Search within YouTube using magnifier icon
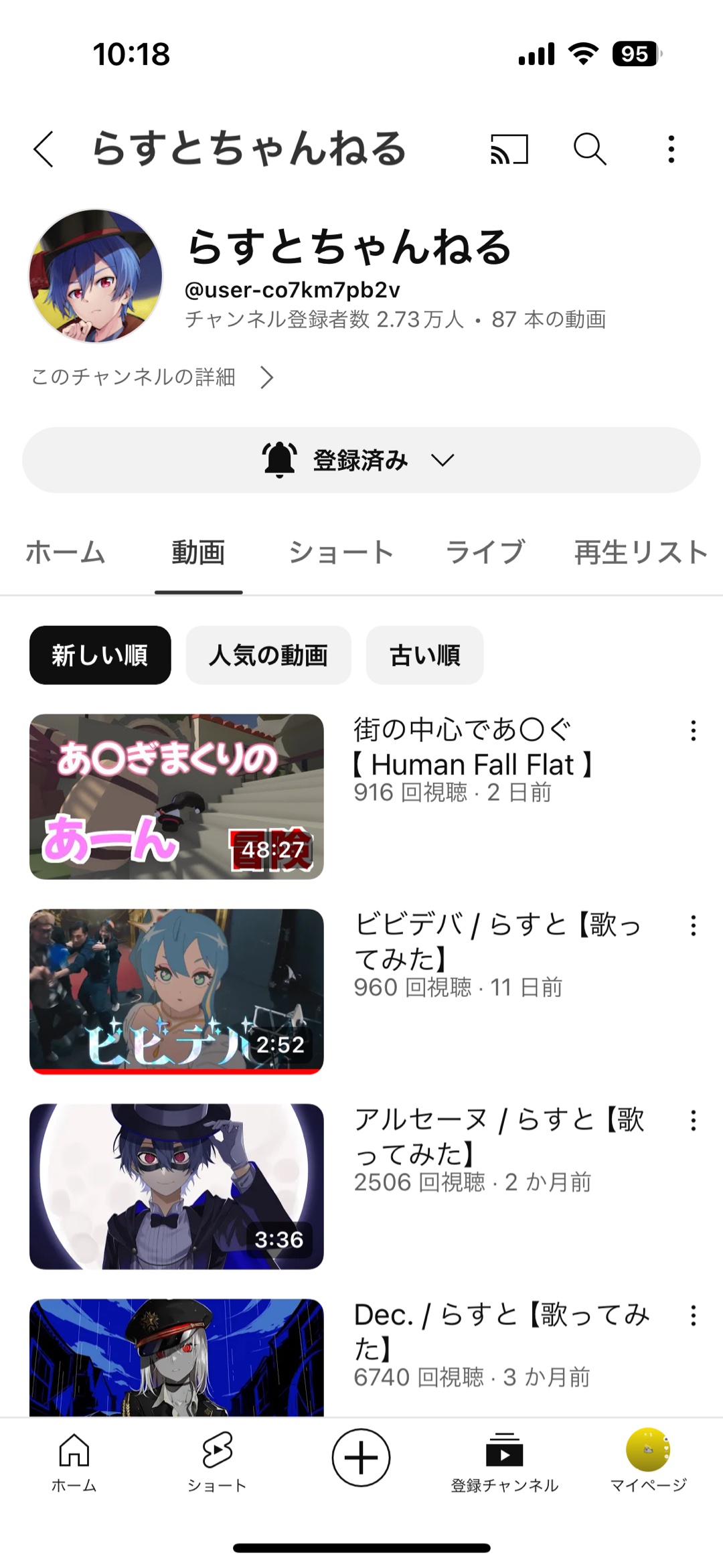 590,149
